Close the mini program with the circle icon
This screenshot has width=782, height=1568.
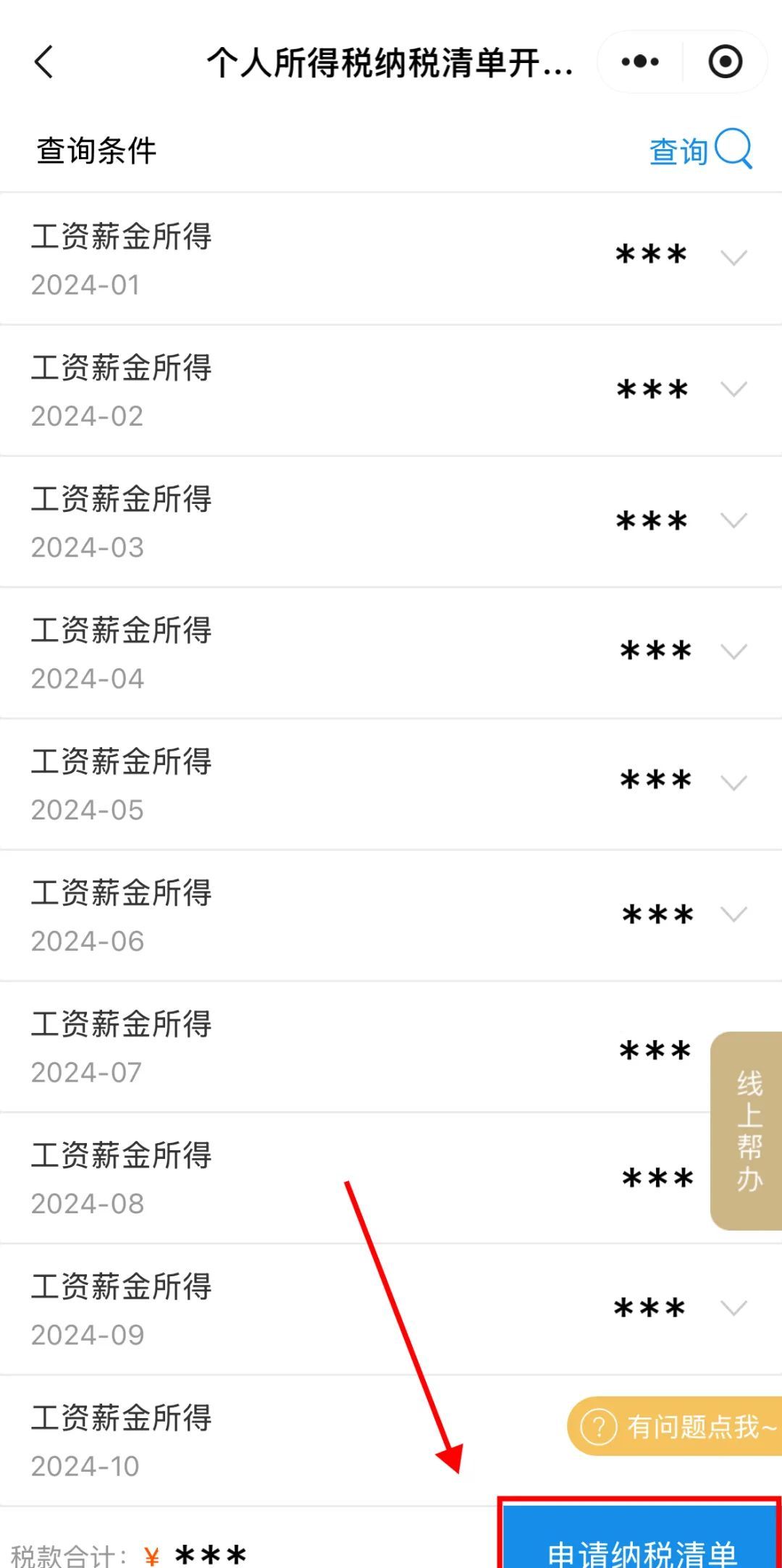[x=726, y=62]
